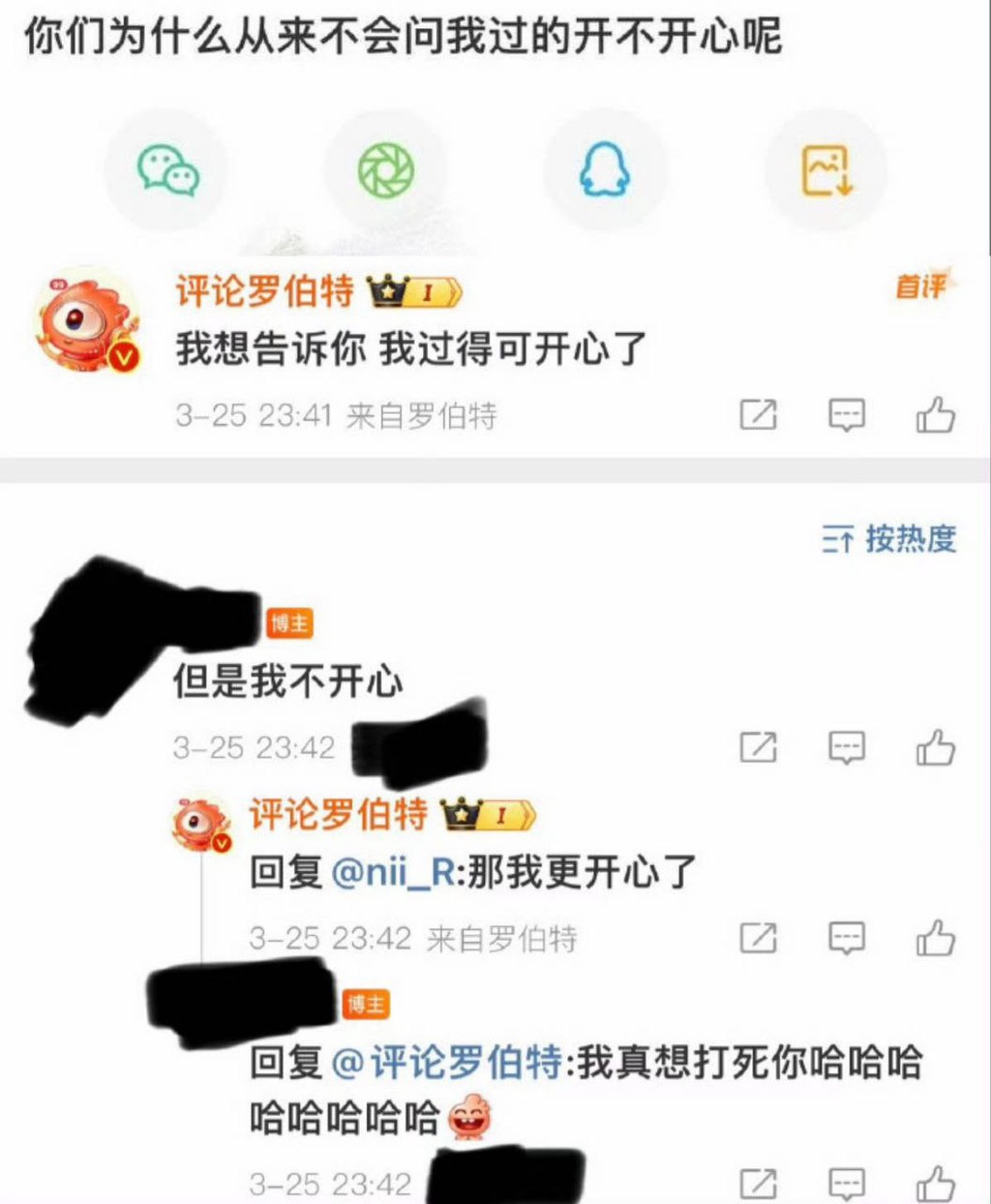Open the 评论罗伯特 username above 我想告诉你

point(264,290)
